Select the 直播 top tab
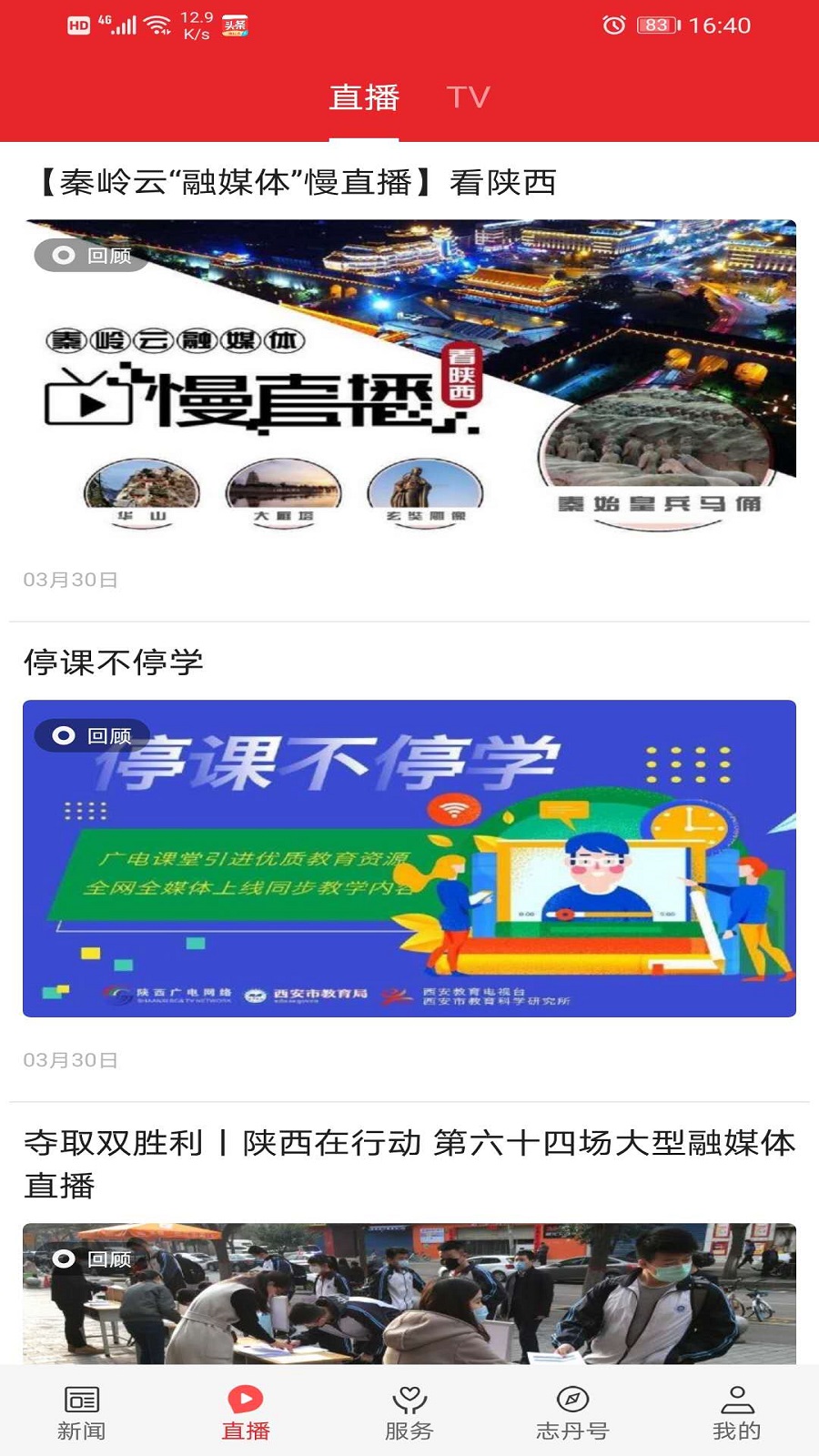Image resolution: width=819 pixels, height=1456 pixels. (364, 96)
